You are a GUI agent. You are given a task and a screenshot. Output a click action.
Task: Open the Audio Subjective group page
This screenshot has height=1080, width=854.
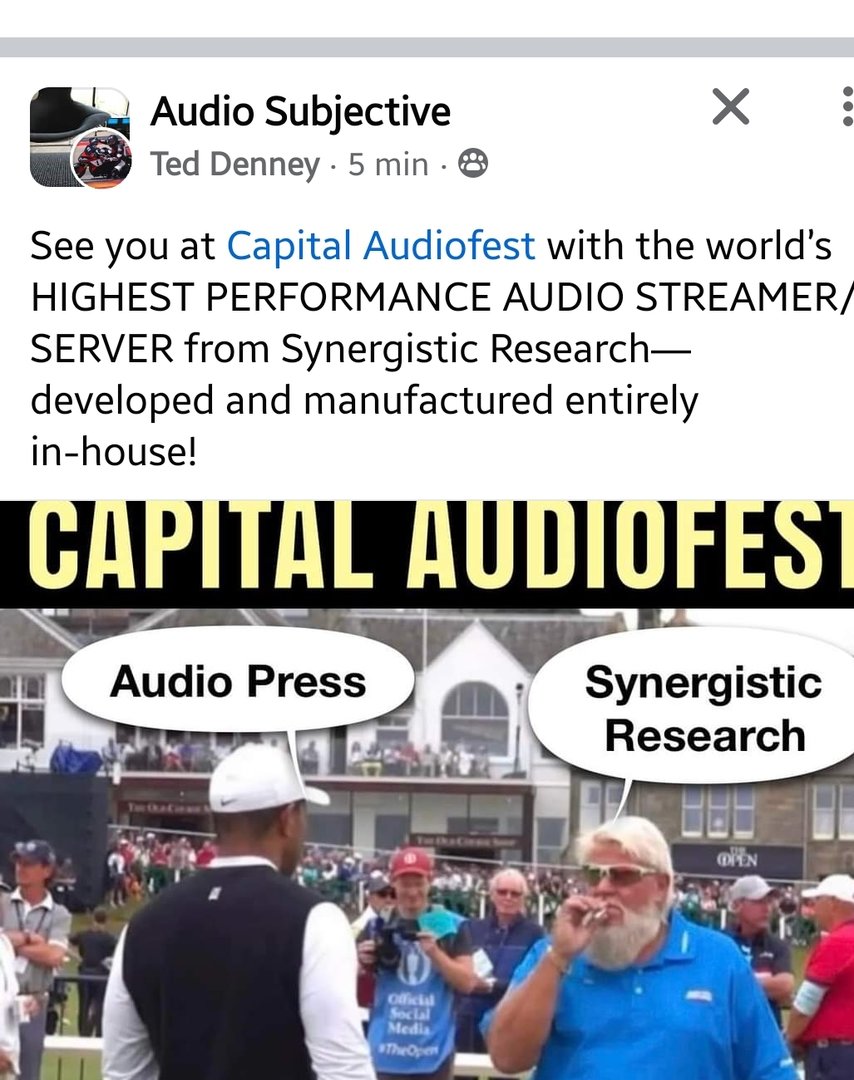(300, 111)
